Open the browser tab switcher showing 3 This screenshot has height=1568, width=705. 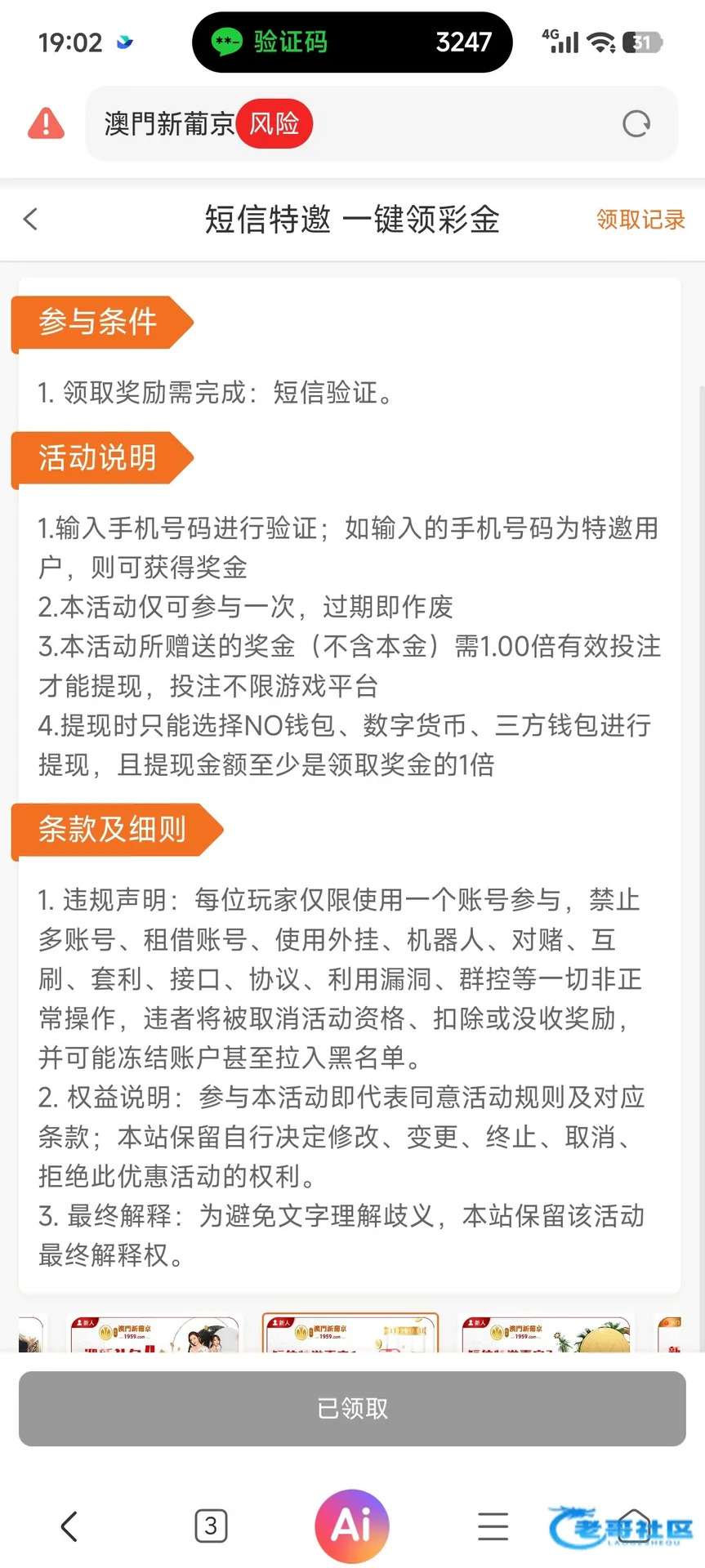coord(211,1526)
